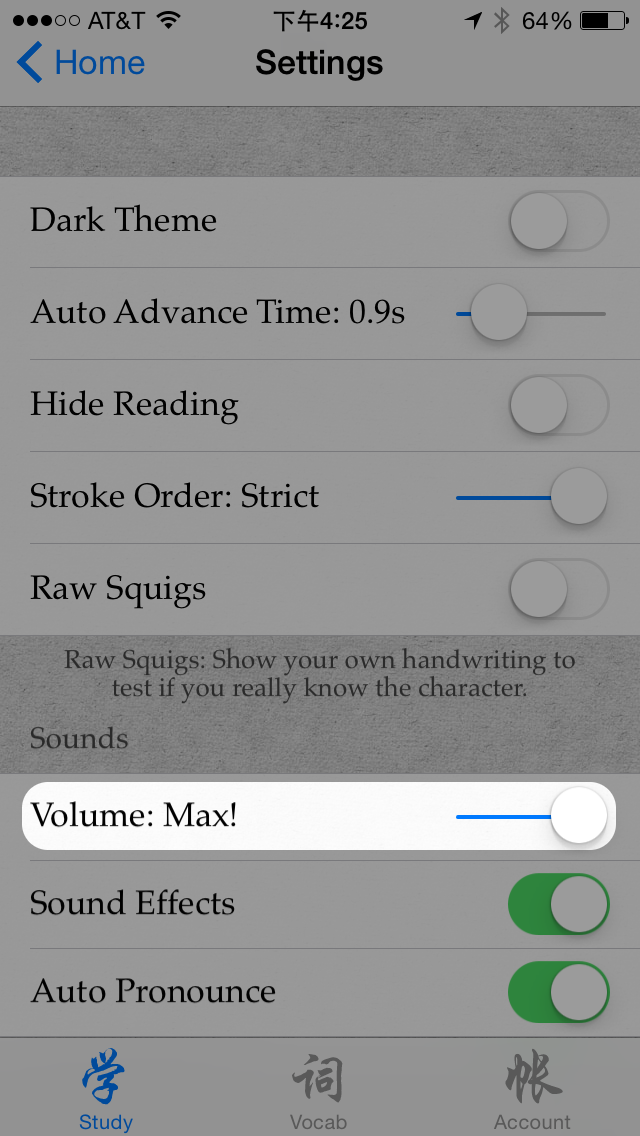Enable the Dark Theme switch

tap(558, 221)
